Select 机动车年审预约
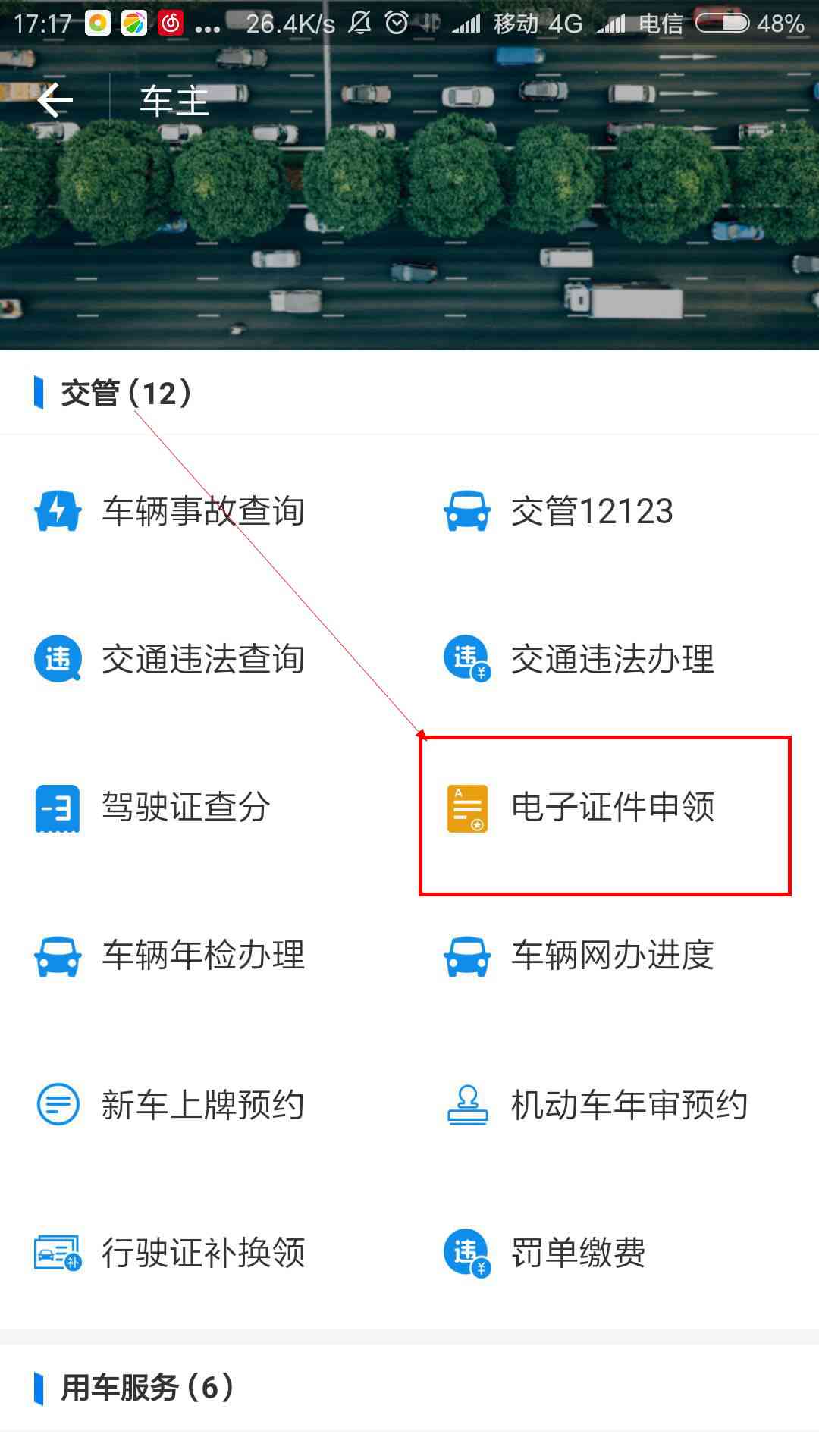 pyautogui.click(x=596, y=1105)
